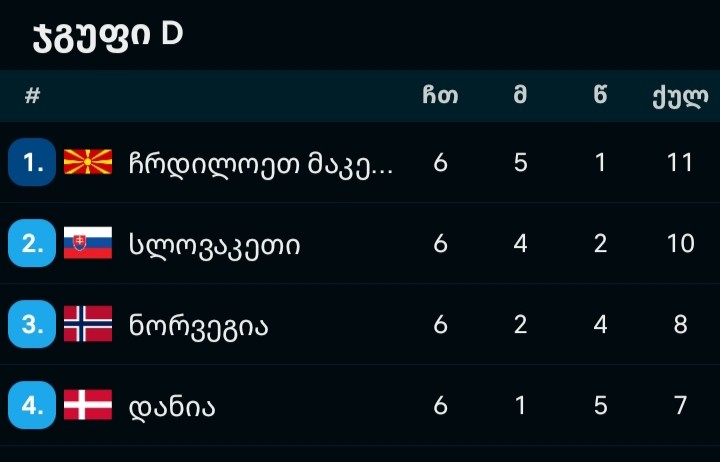Select სლოვაკეთი (Slovakia) in the standings
The height and width of the screenshot is (462, 720).
coord(214,244)
